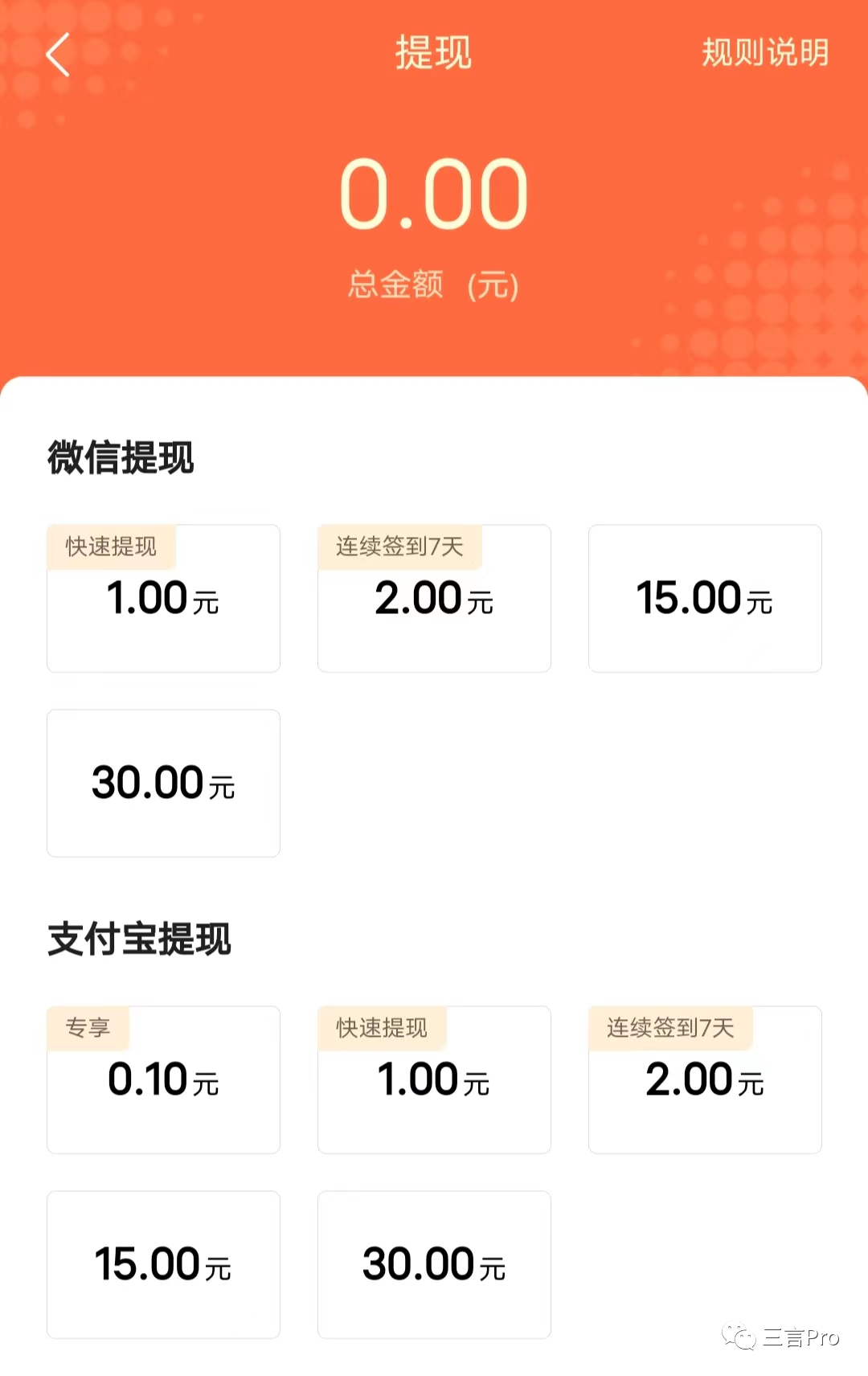The height and width of the screenshot is (1376, 868).
Task: Select WeChat 快速提现 1.00元 option
Action: [163, 599]
